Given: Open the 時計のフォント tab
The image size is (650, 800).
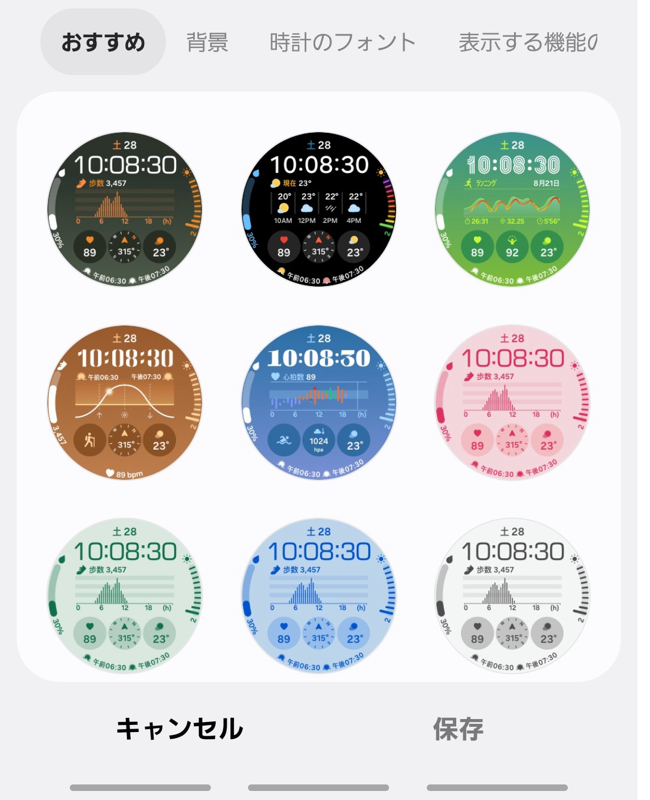Looking at the screenshot, I should (x=342, y=42).
